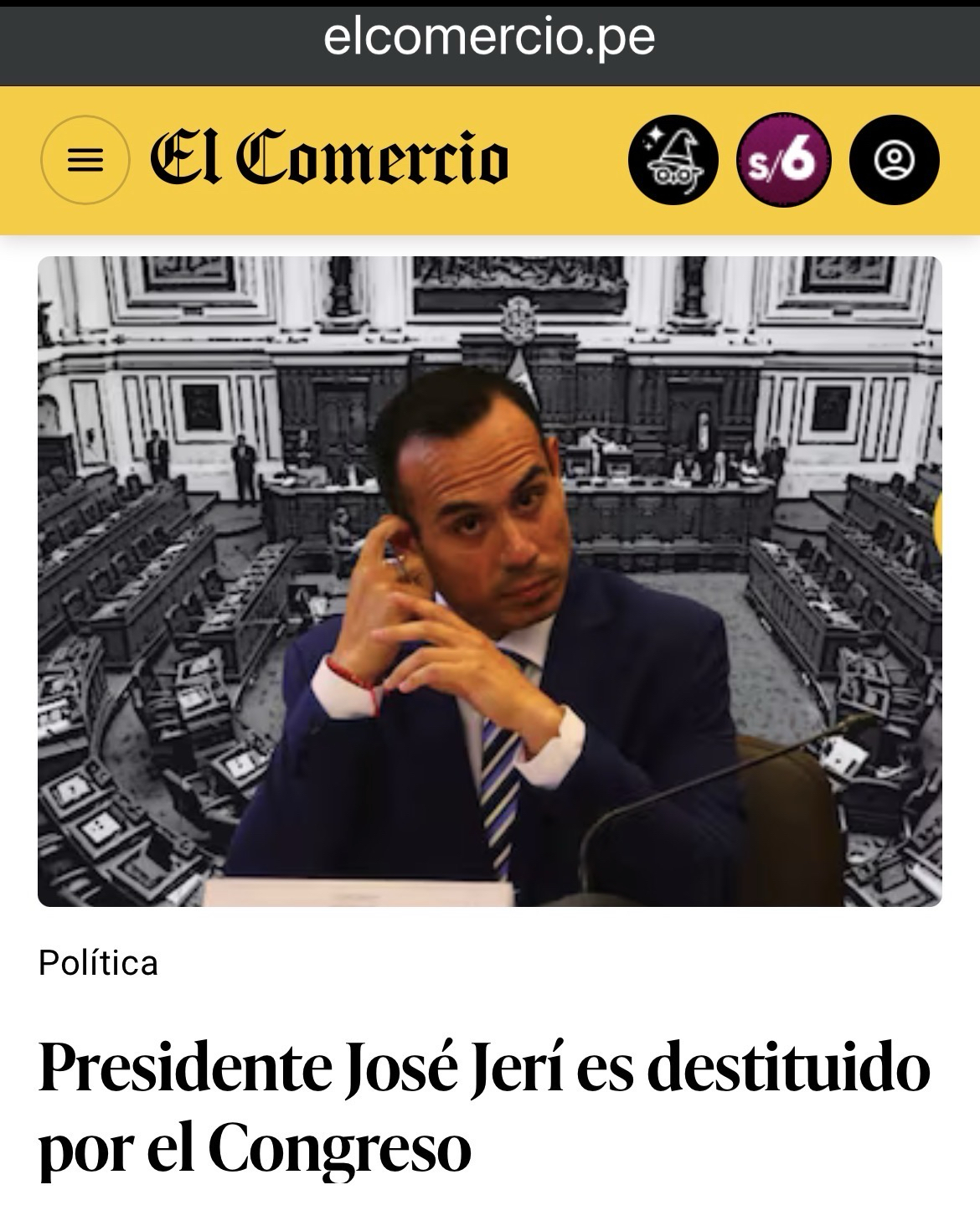980x1226 pixels.
Task: Open the Política section link
Action: (98, 963)
